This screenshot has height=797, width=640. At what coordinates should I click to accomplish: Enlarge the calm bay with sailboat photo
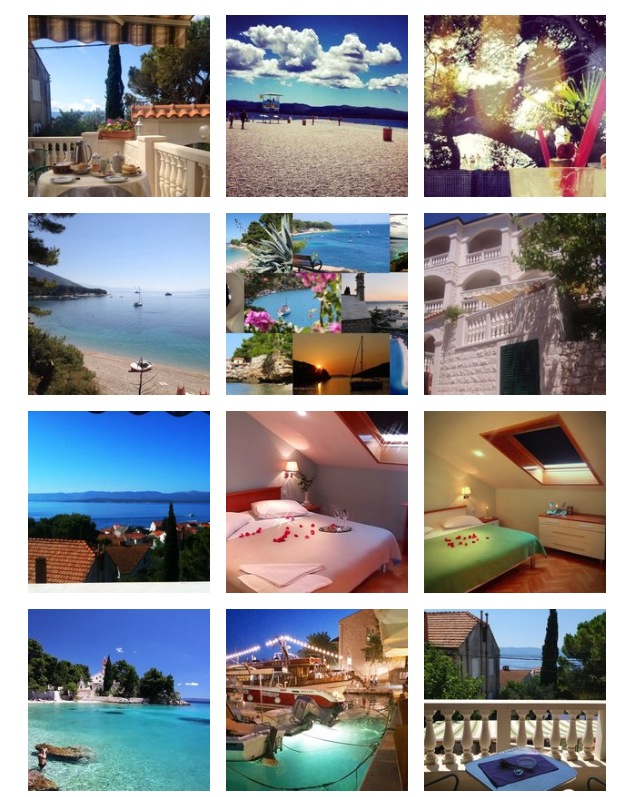point(119,304)
